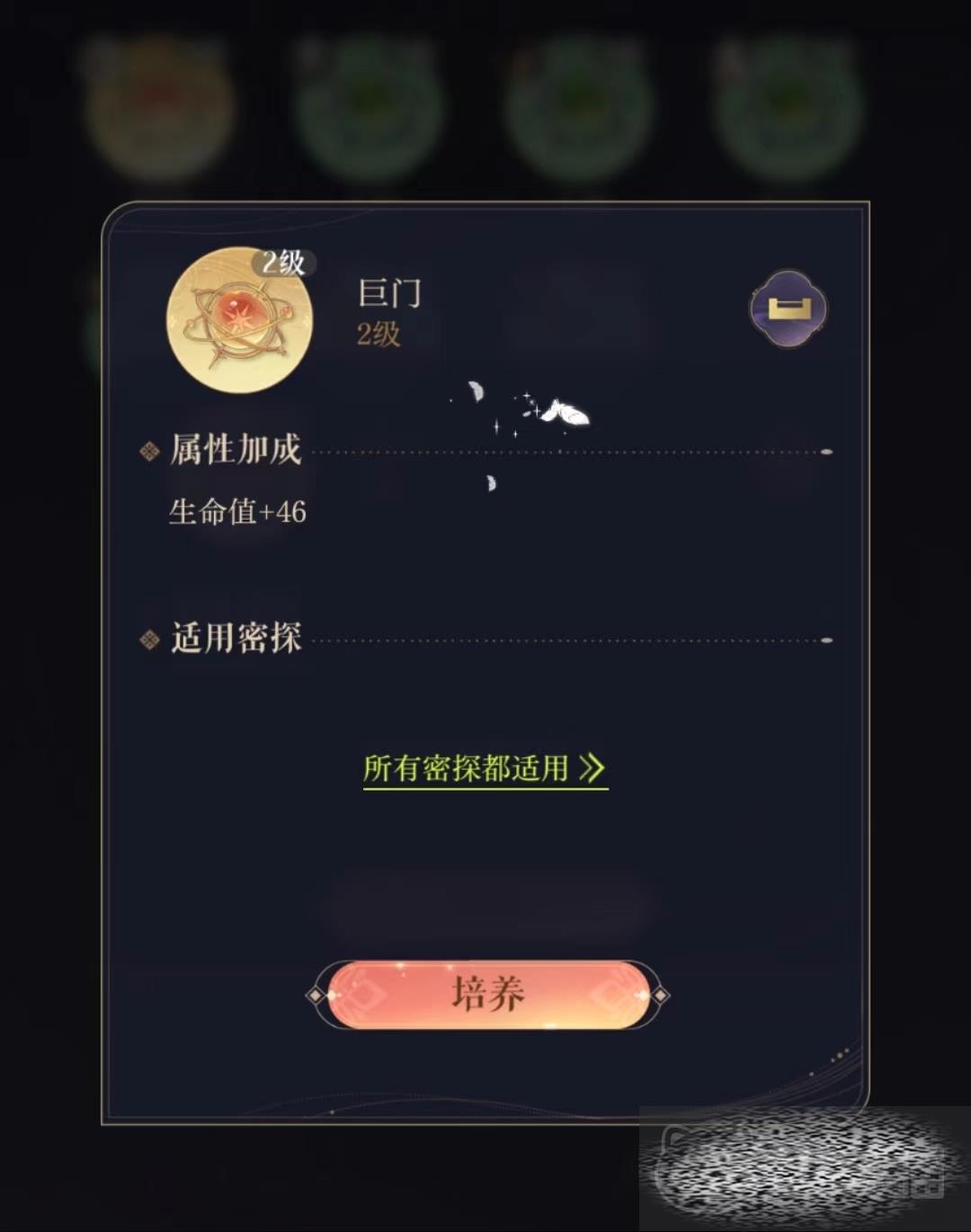Tap the 培养 cultivate button
The width and height of the screenshot is (971, 1232).
487,995
